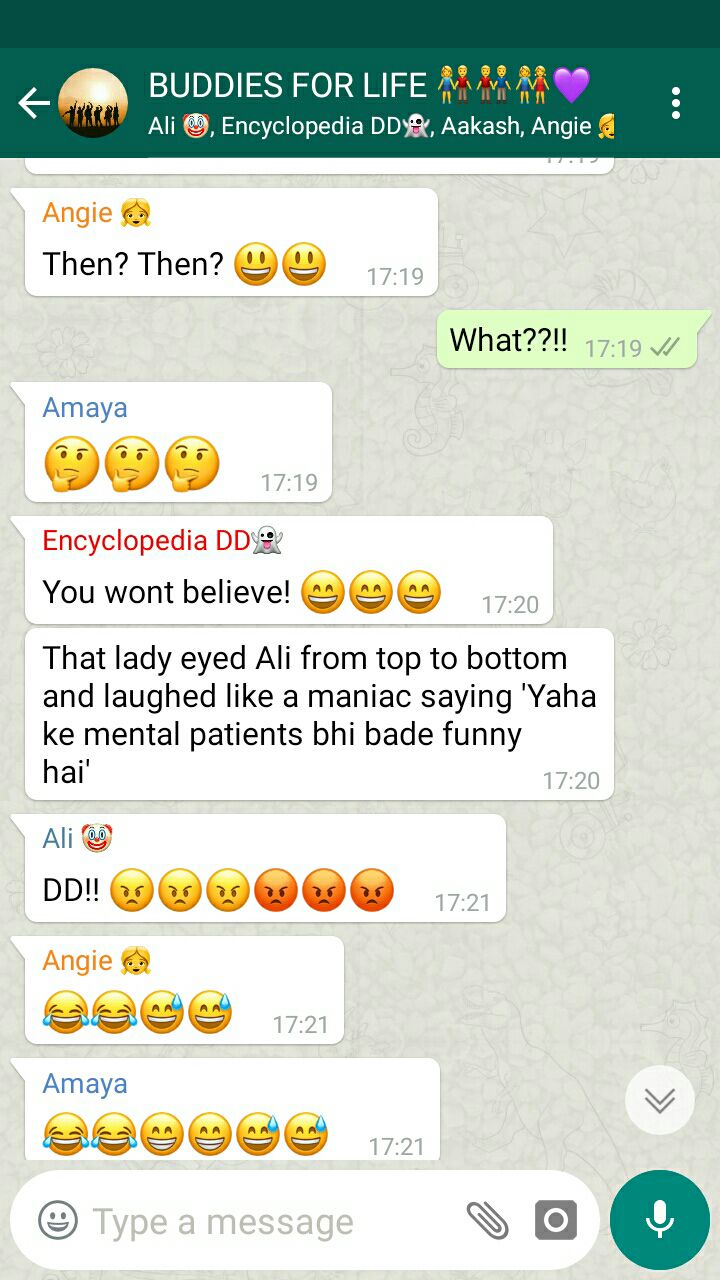
Task: Open the camera to take a photo
Action: coord(556,1221)
